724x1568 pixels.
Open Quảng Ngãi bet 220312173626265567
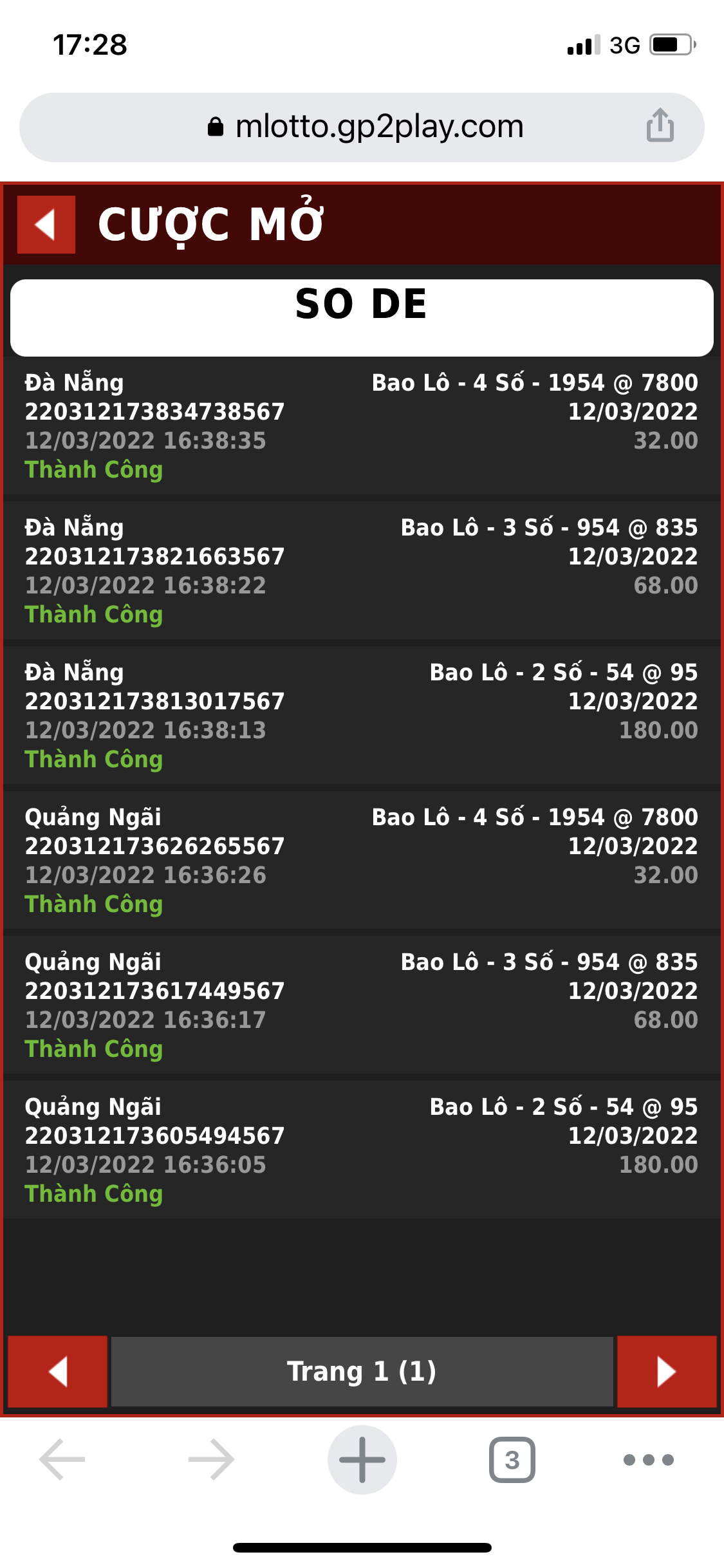pyautogui.click(x=362, y=860)
